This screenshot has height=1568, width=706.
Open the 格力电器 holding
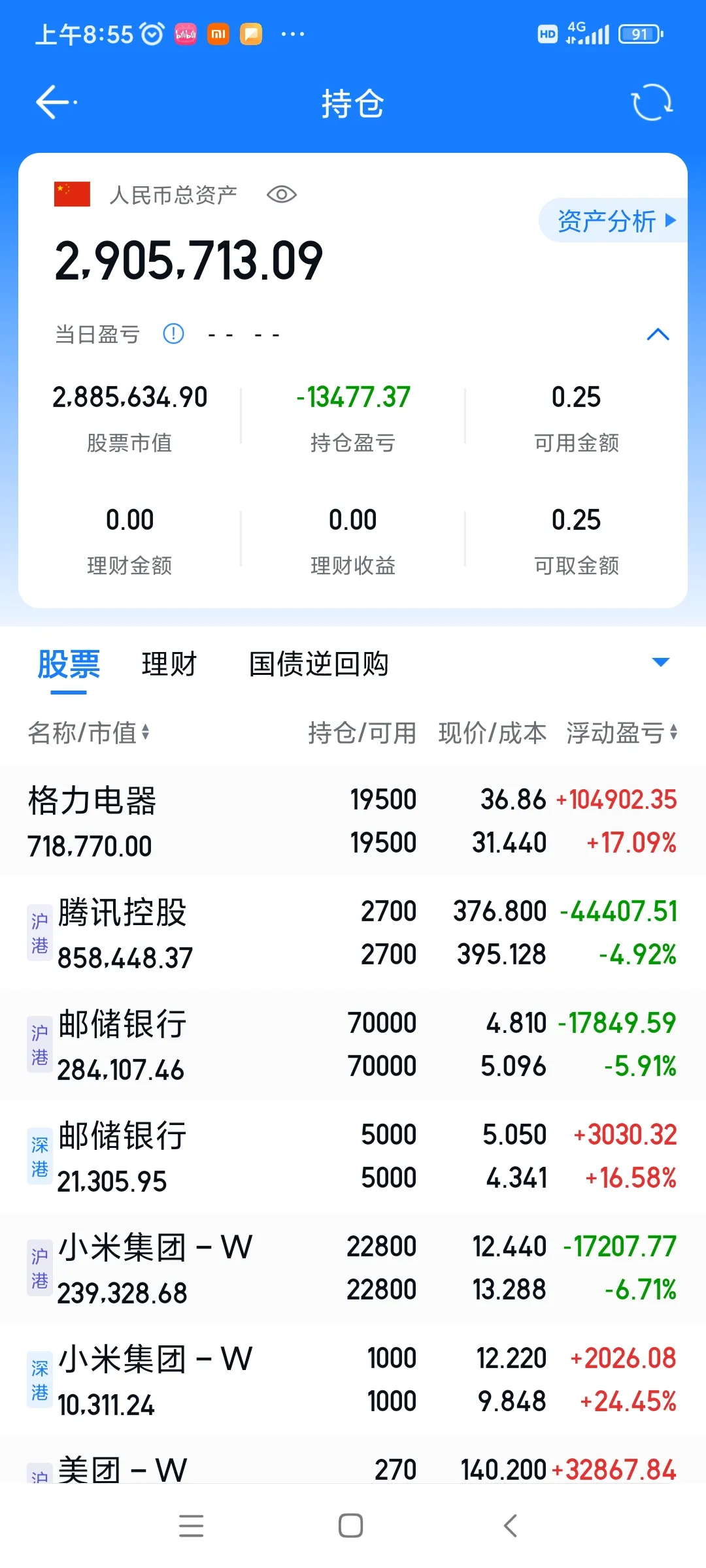click(353, 821)
